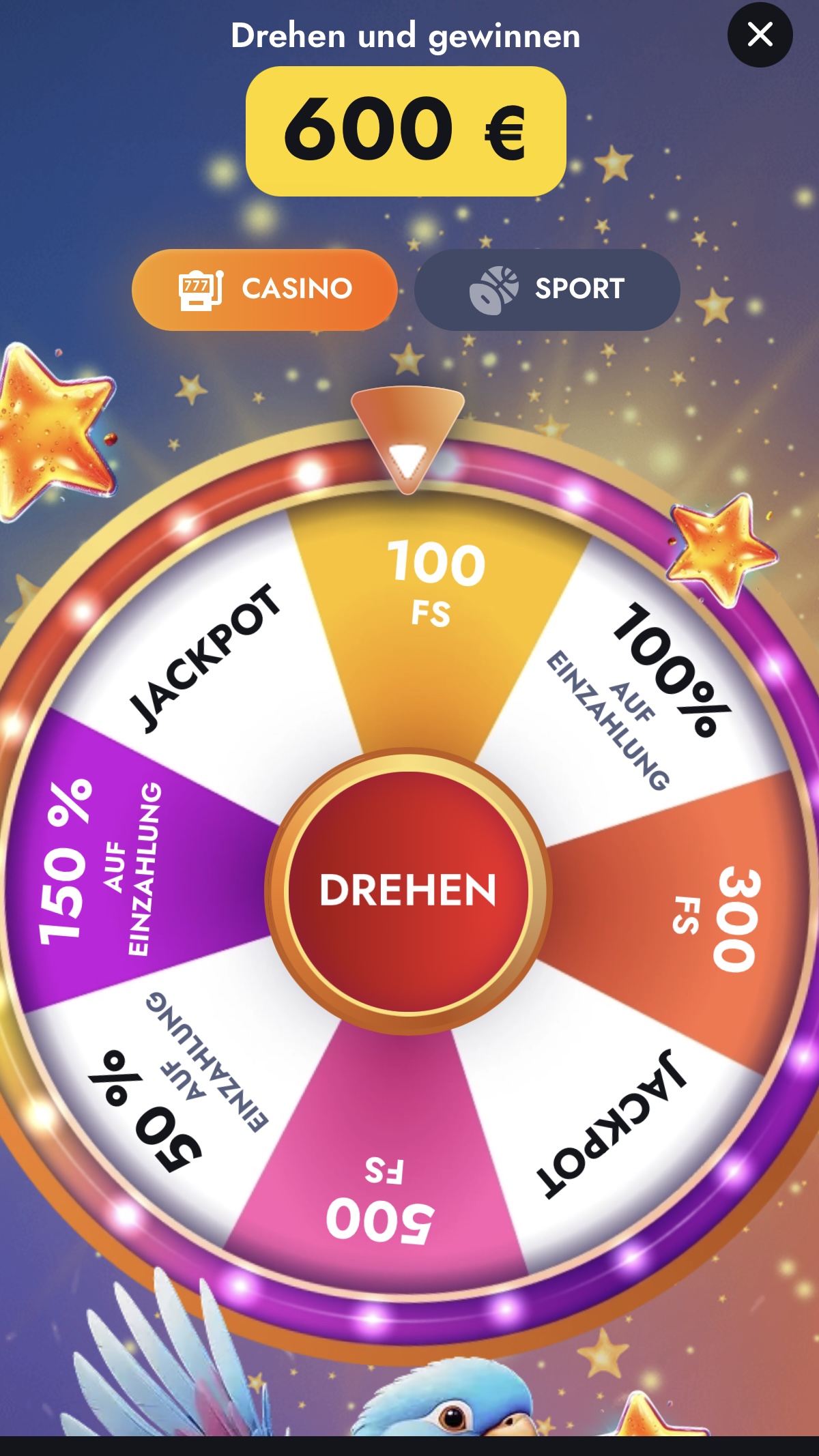Switch to the Sport tab
Screen dimensions: 819x1456
547,289
